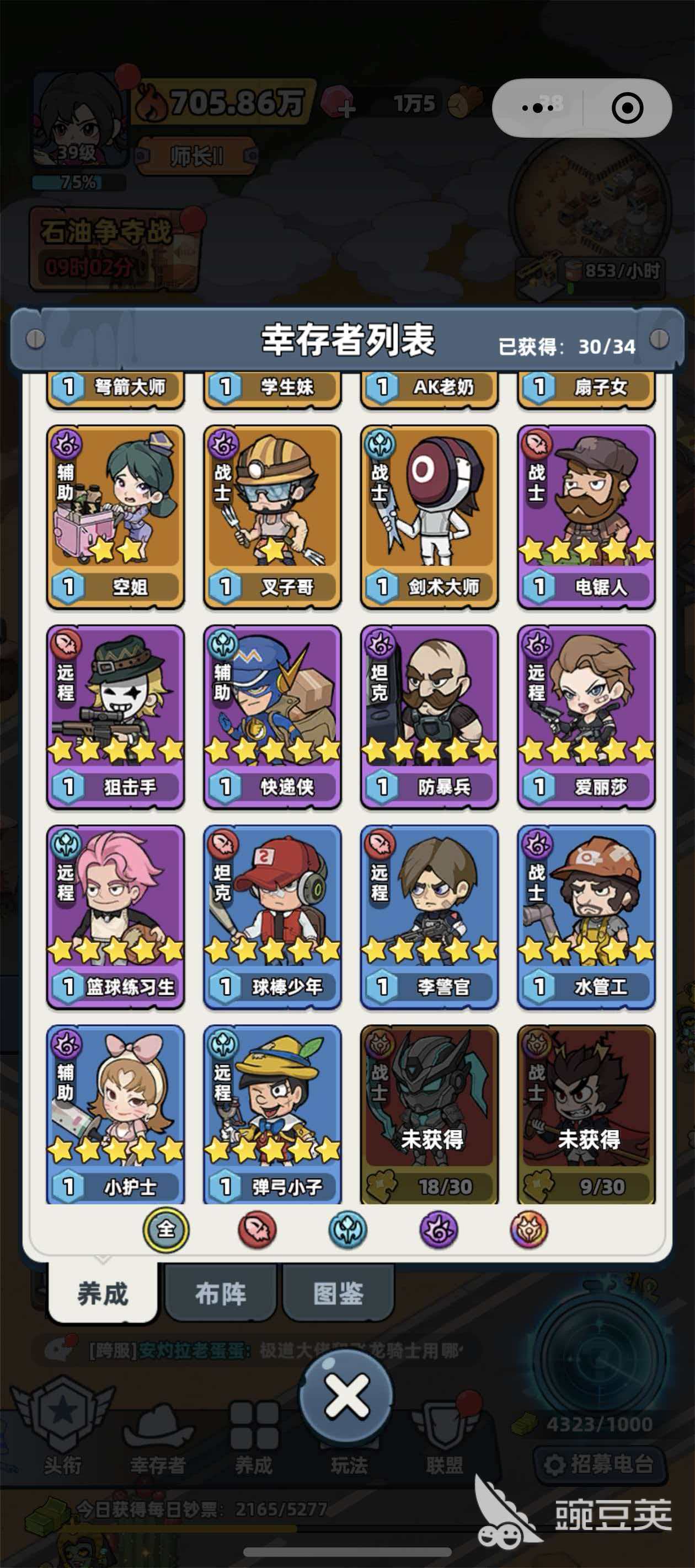Switch to the 图鉴 tab
This screenshot has height=1568, width=695.
[x=338, y=1293]
